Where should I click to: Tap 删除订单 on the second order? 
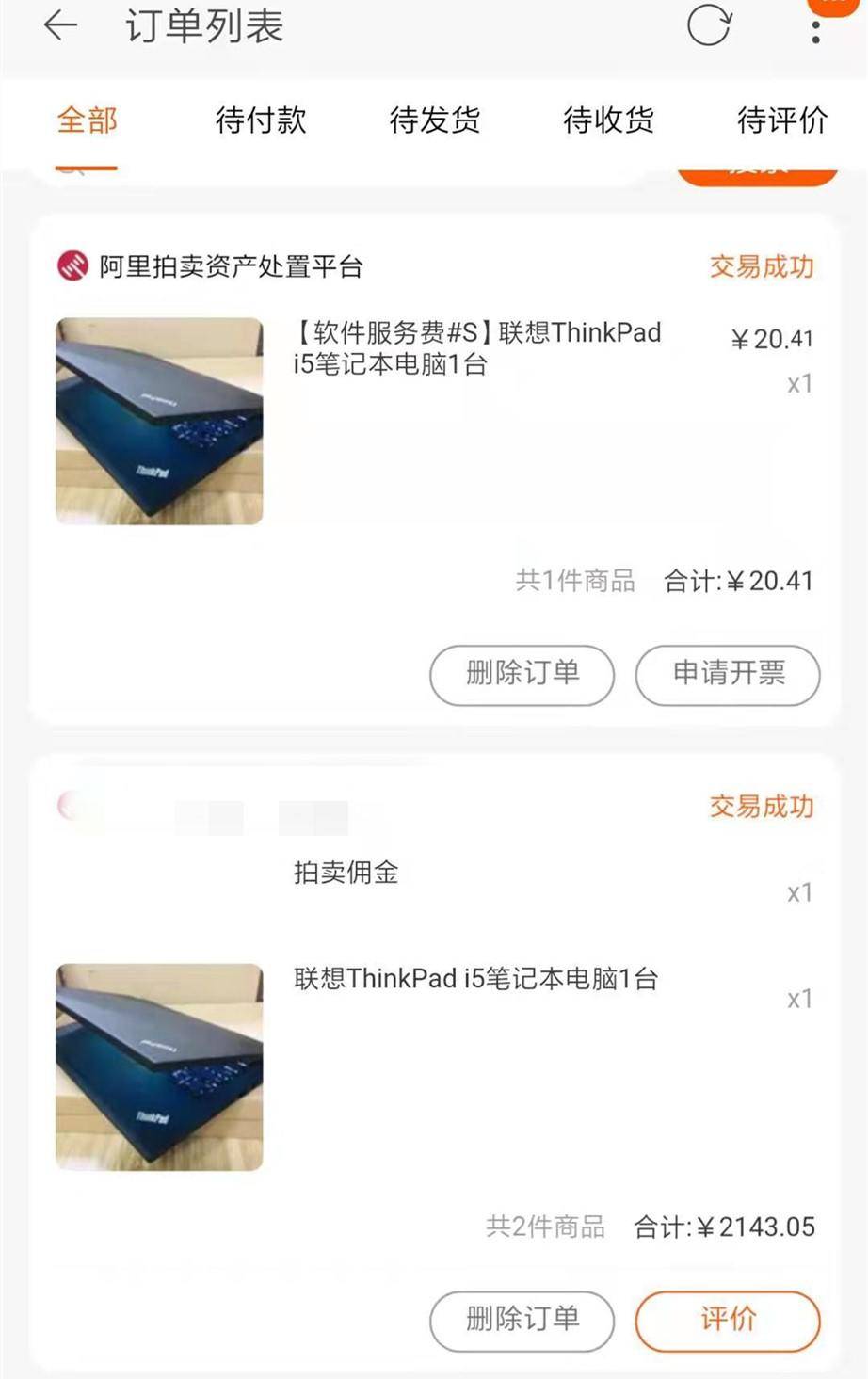522,1322
